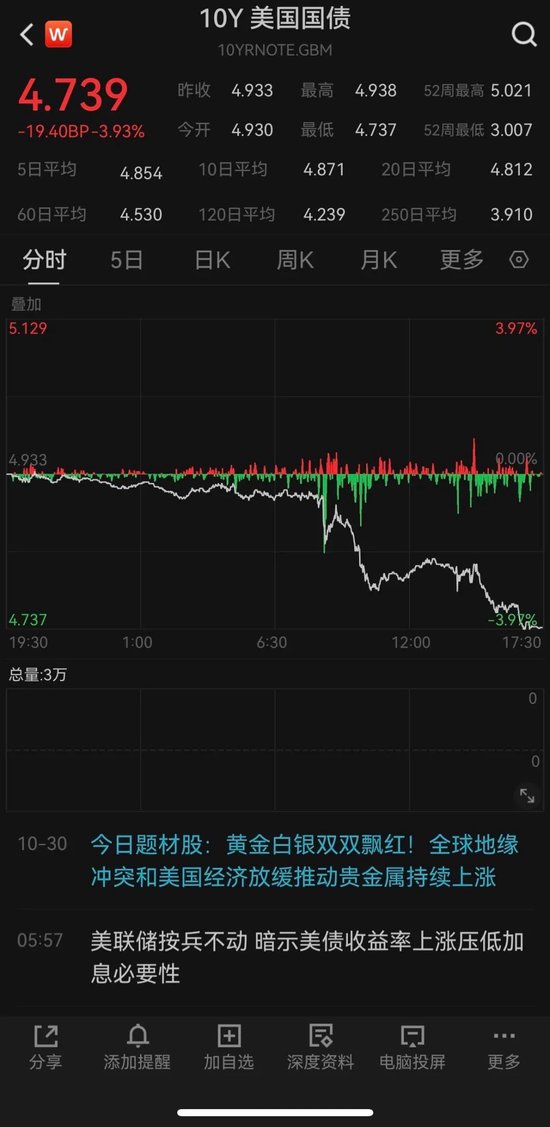Open 深度资料 in-depth data
Screen dimensions: 550x1127
point(321,1047)
